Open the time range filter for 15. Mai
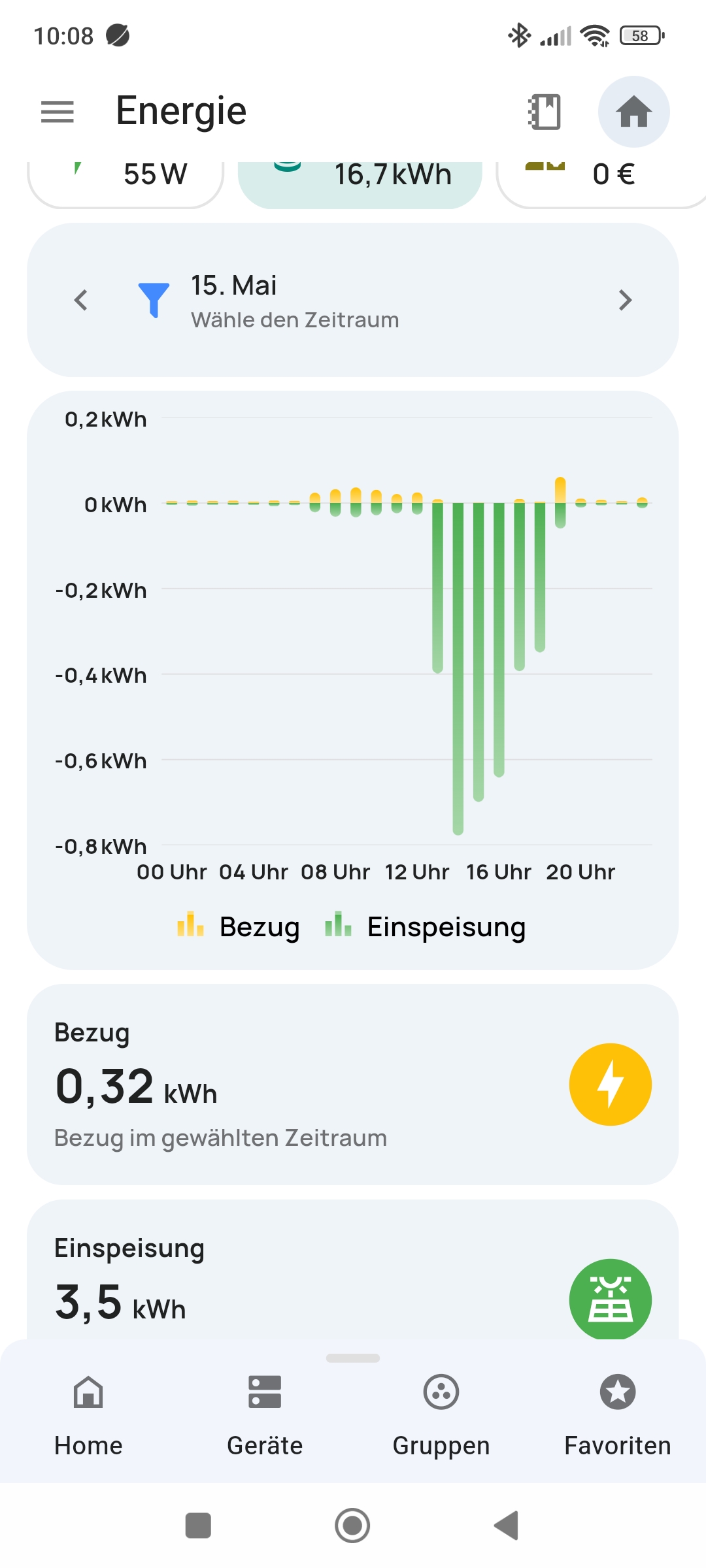Viewport: 706px width, 1568px height. click(x=268, y=301)
